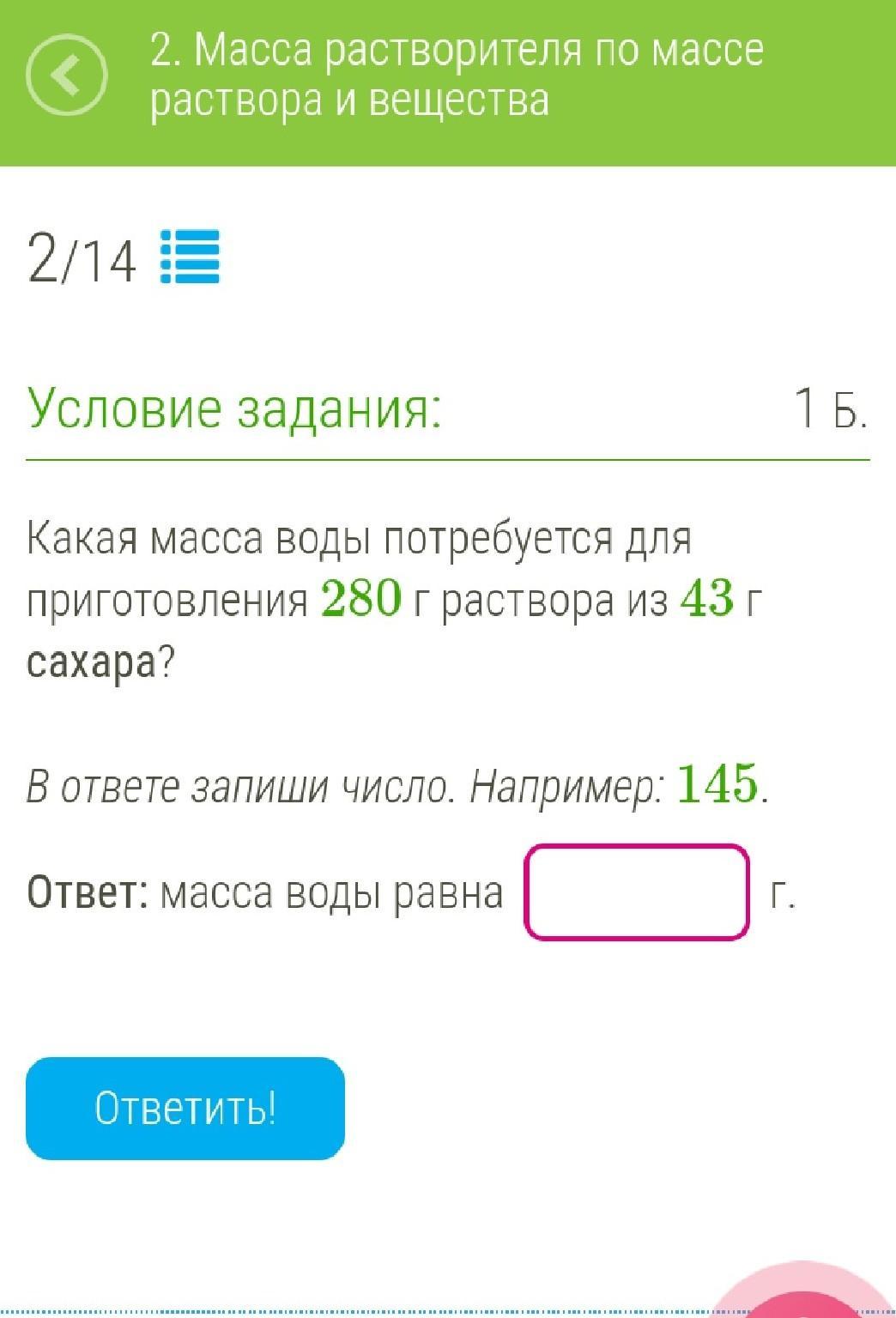896x1318 pixels.
Task: Tap the water mass answer field
Action: tap(636, 892)
